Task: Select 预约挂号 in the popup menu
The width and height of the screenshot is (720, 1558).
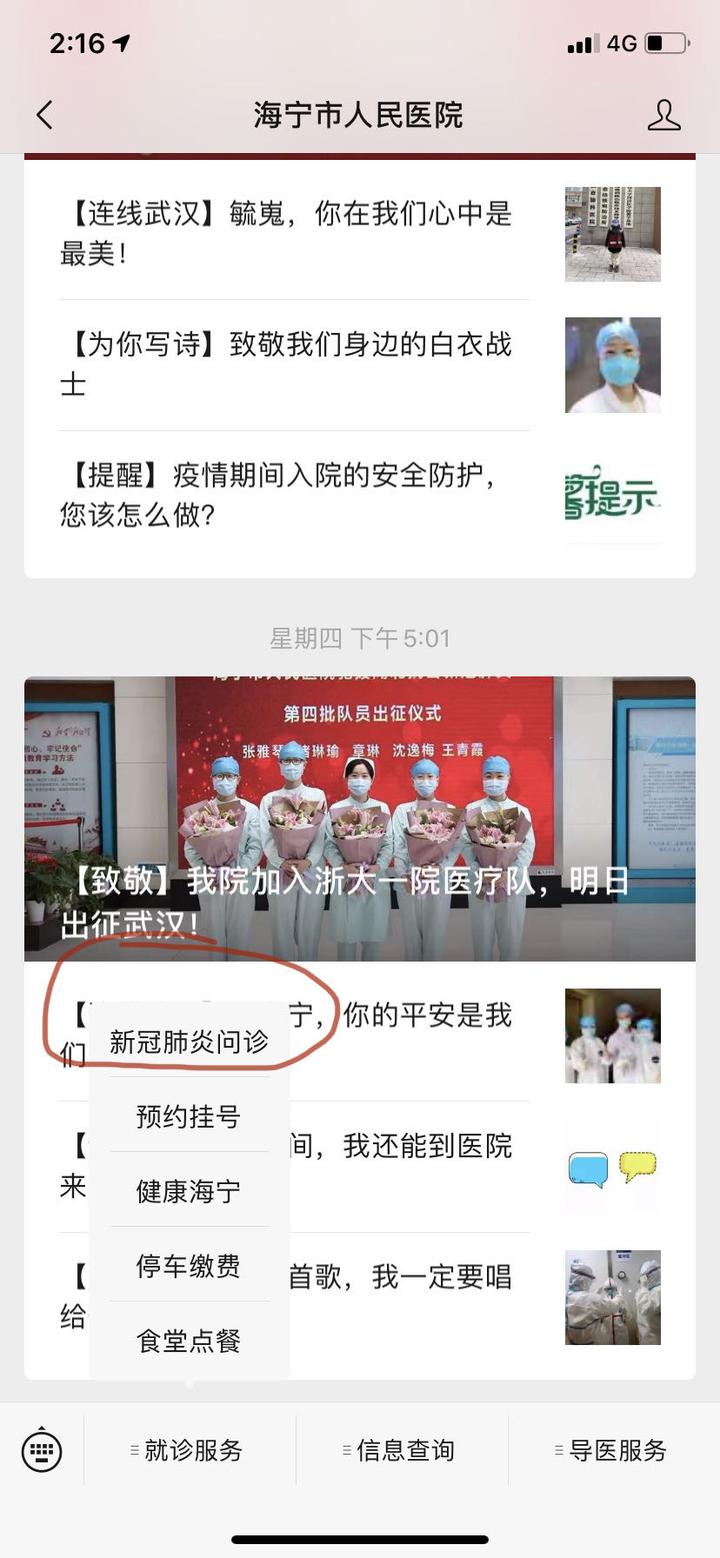Action: pyautogui.click(x=189, y=1116)
